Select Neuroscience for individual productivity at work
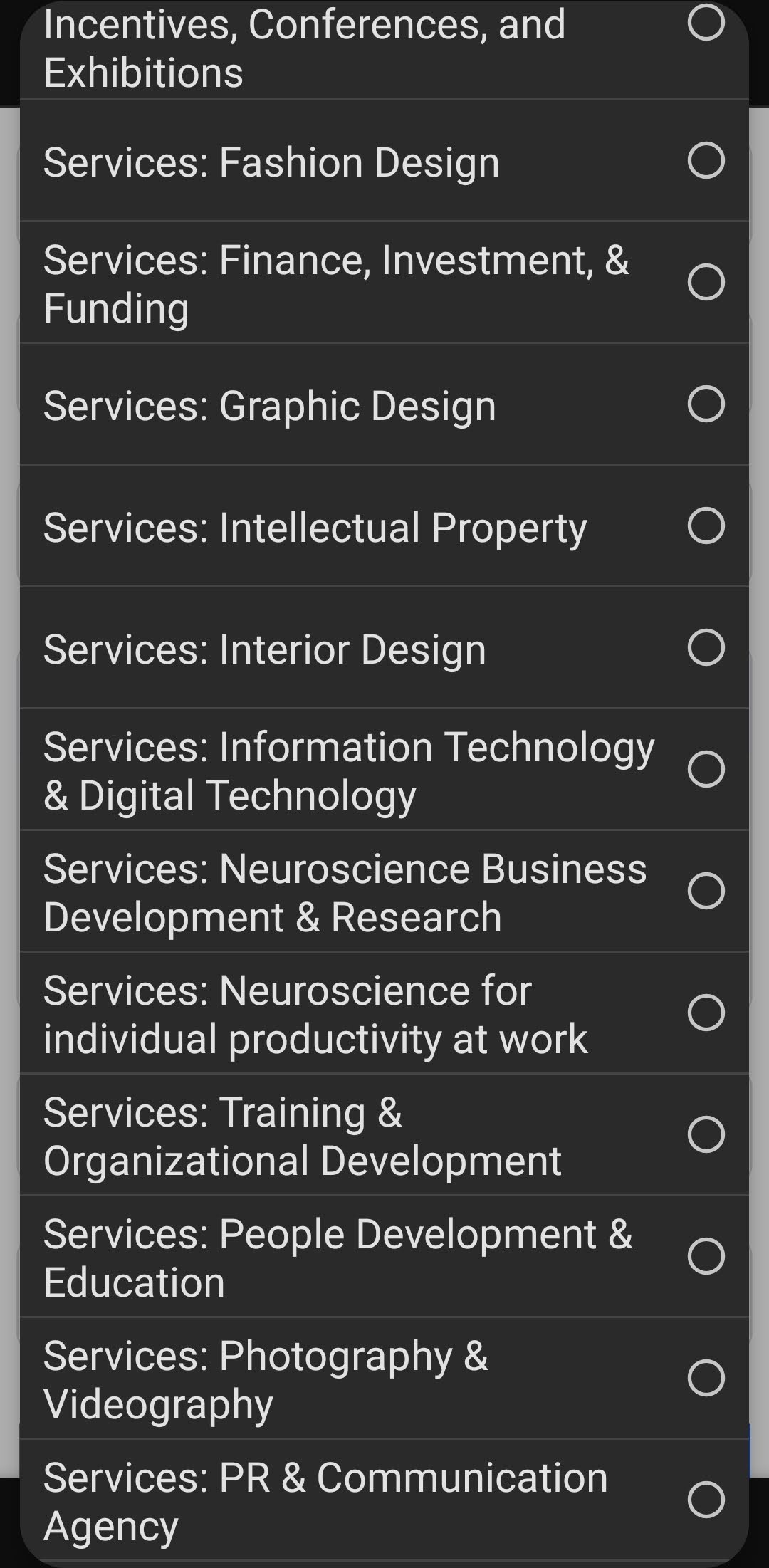This screenshot has width=769, height=1568. [x=706, y=1013]
